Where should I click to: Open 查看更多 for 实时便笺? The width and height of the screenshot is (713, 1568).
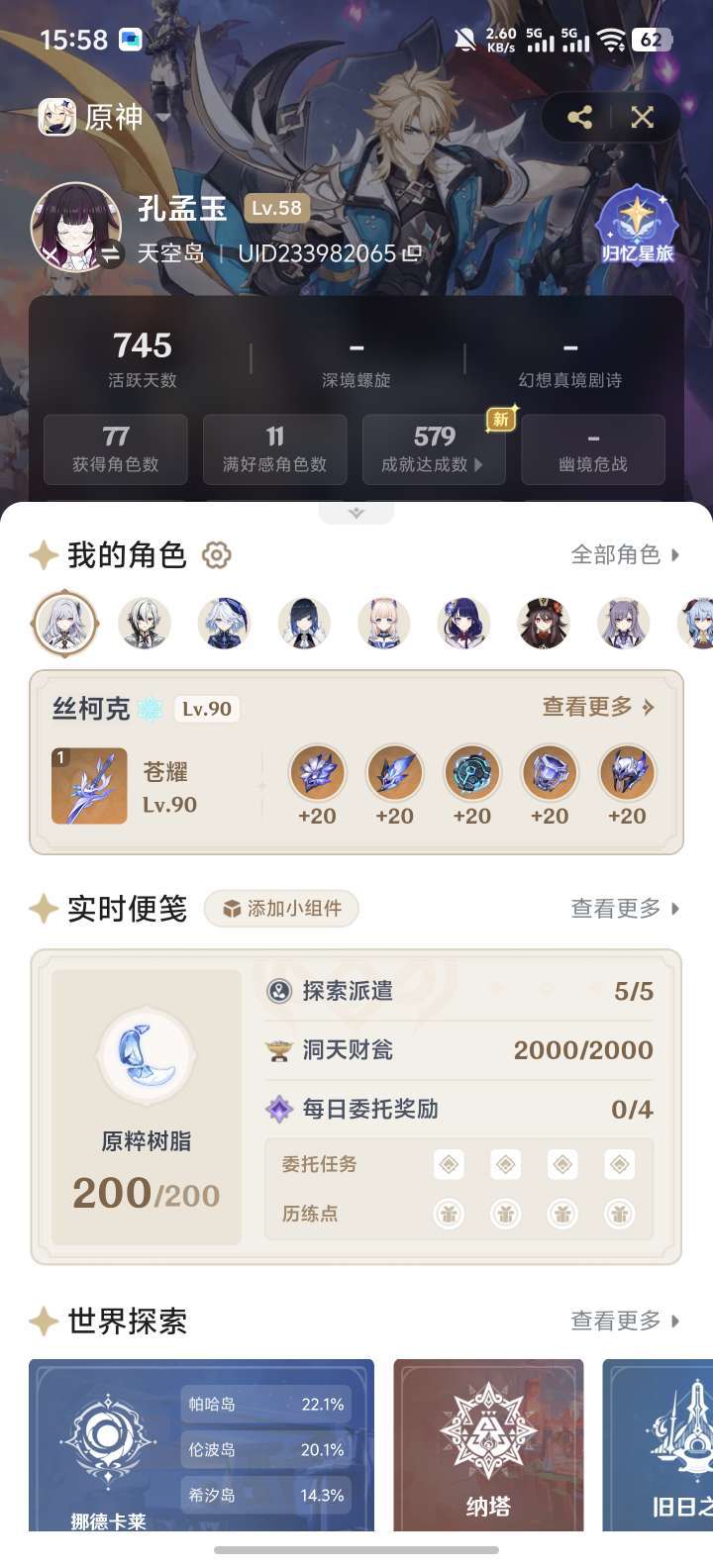pyautogui.click(x=626, y=908)
